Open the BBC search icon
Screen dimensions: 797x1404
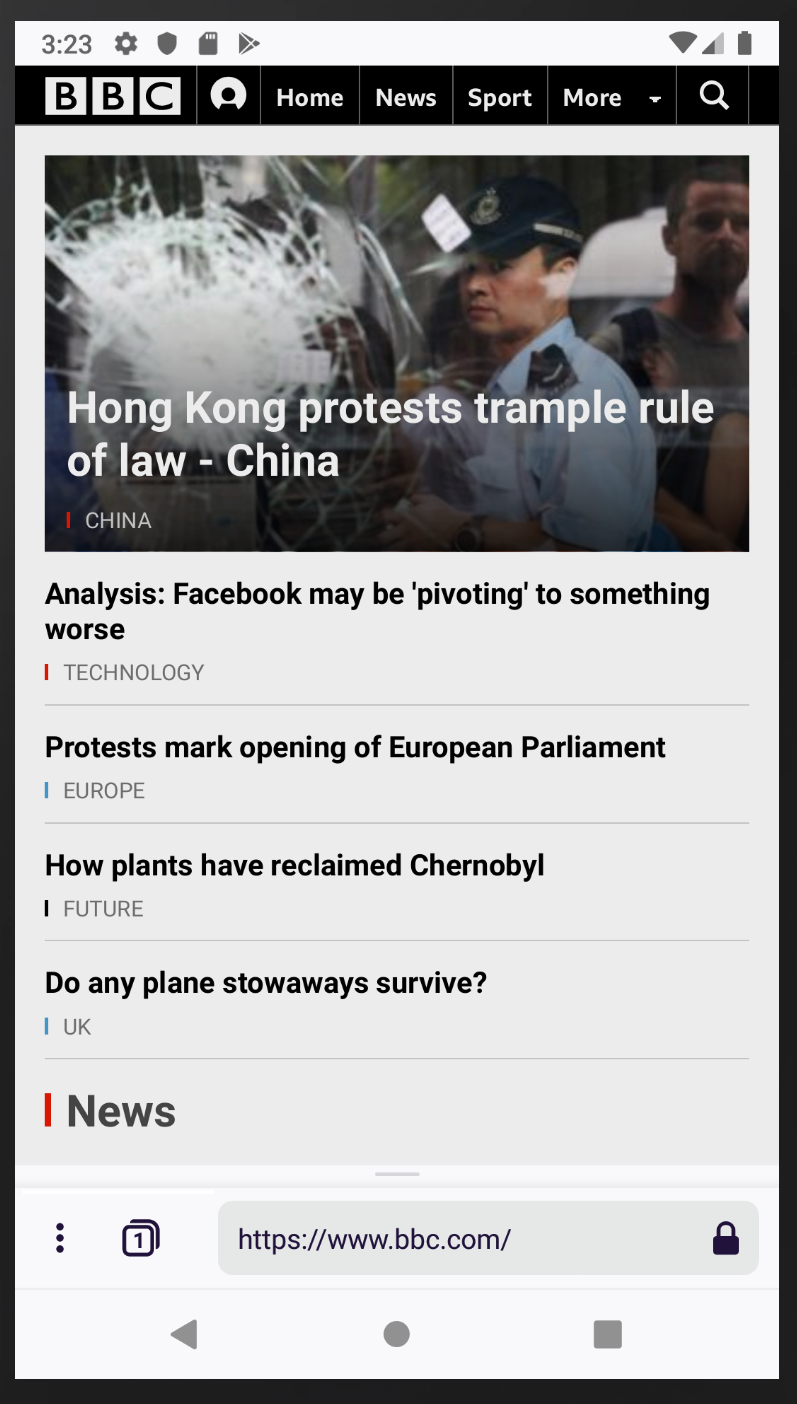(713, 96)
